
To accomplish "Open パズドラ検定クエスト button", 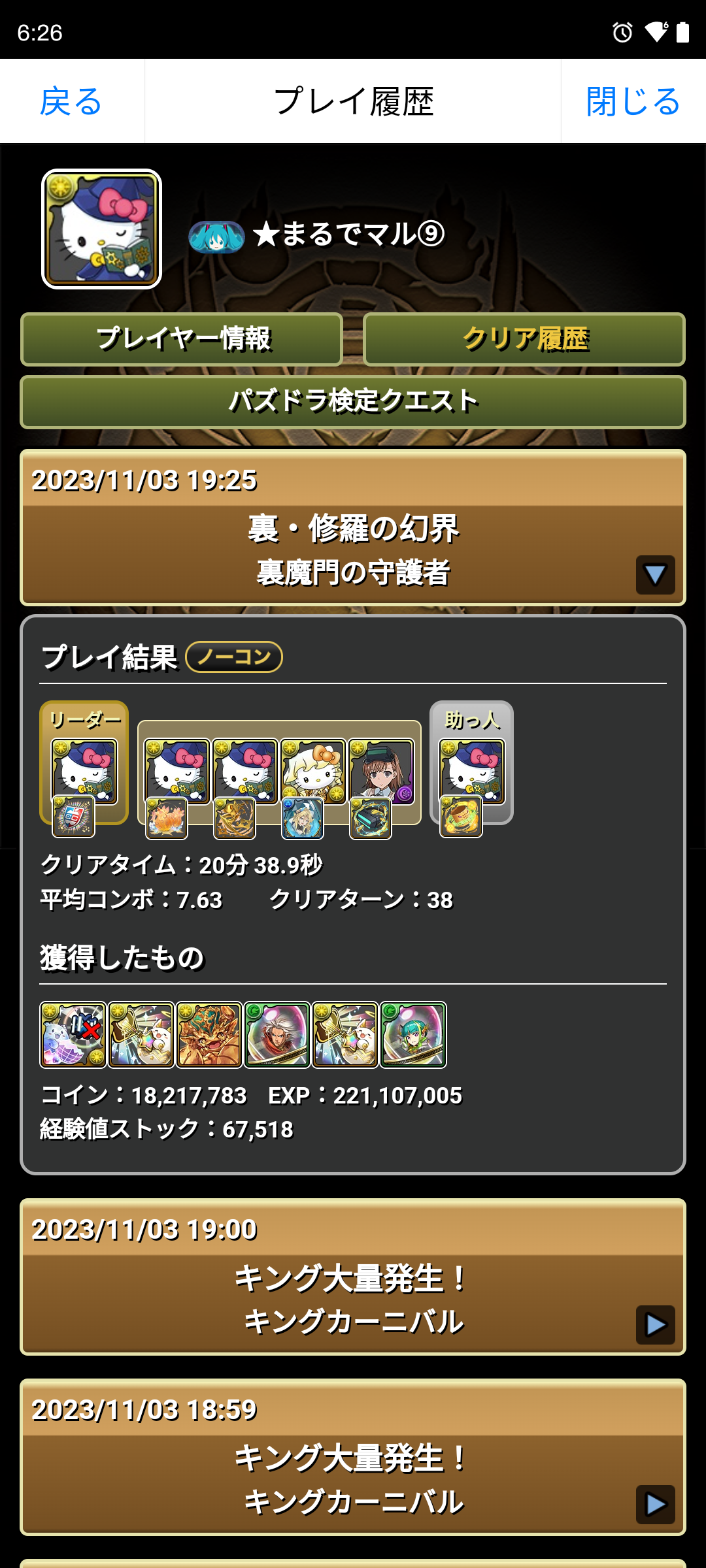I will pyautogui.click(x=353, y=402).
